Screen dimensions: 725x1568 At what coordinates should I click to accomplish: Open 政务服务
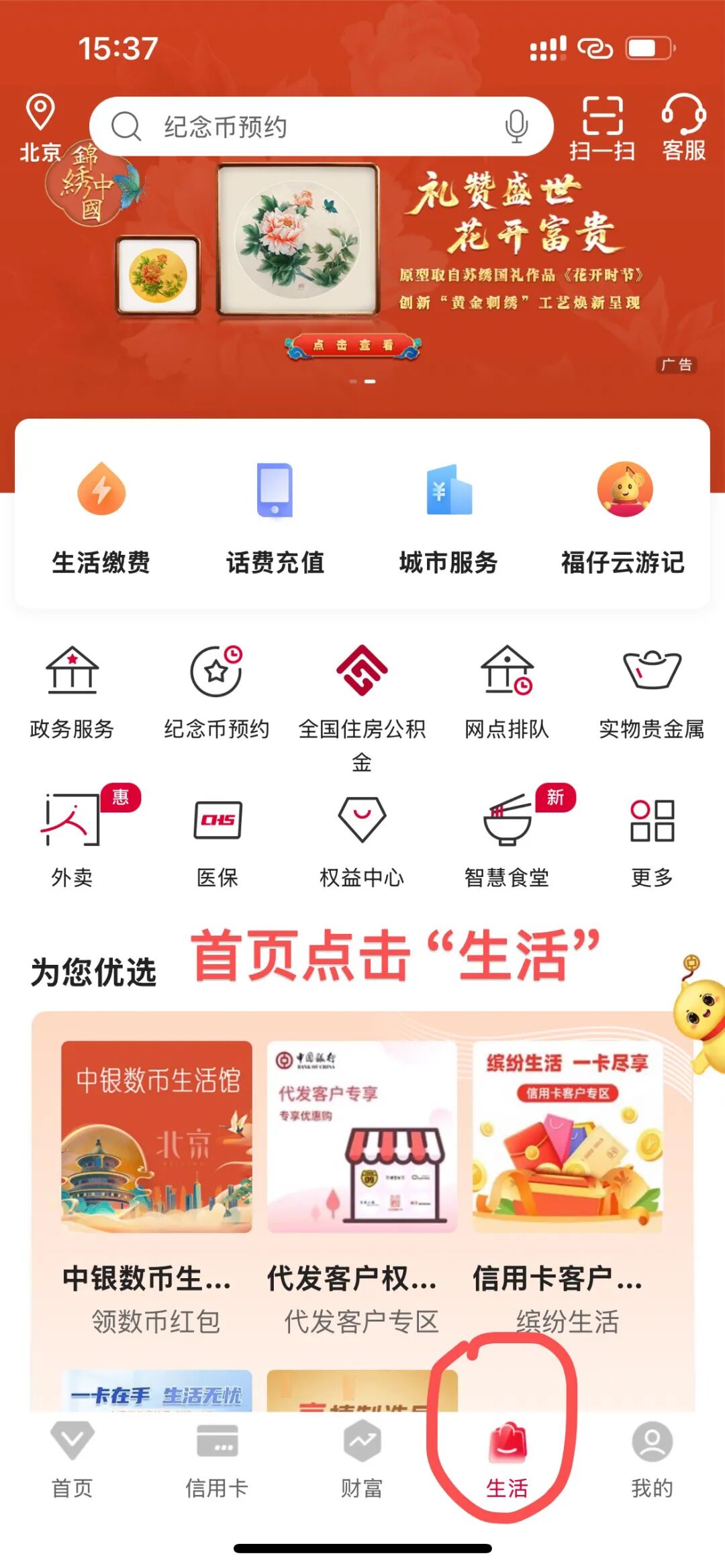pyautogui.click(x=72, y=691)
